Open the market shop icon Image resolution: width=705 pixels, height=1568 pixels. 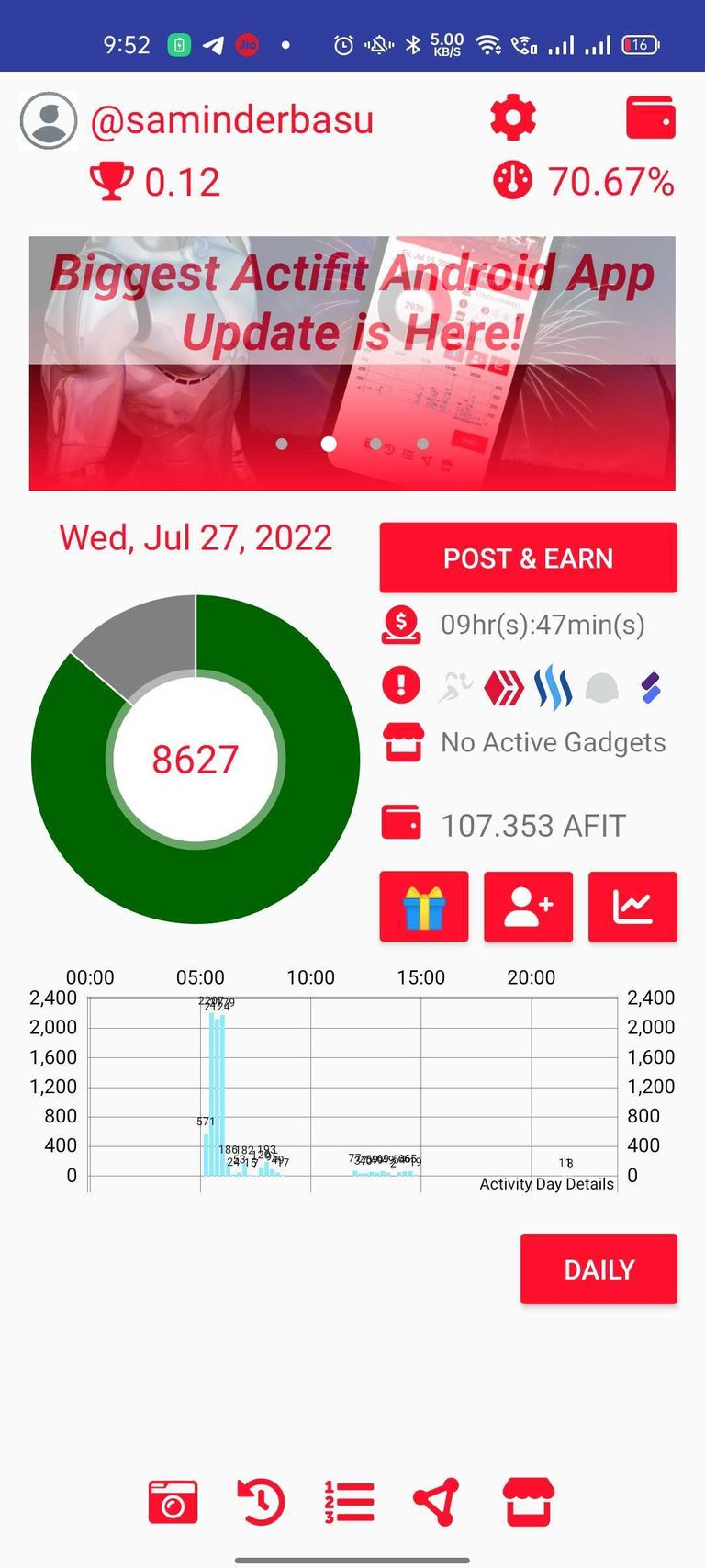529,1502
